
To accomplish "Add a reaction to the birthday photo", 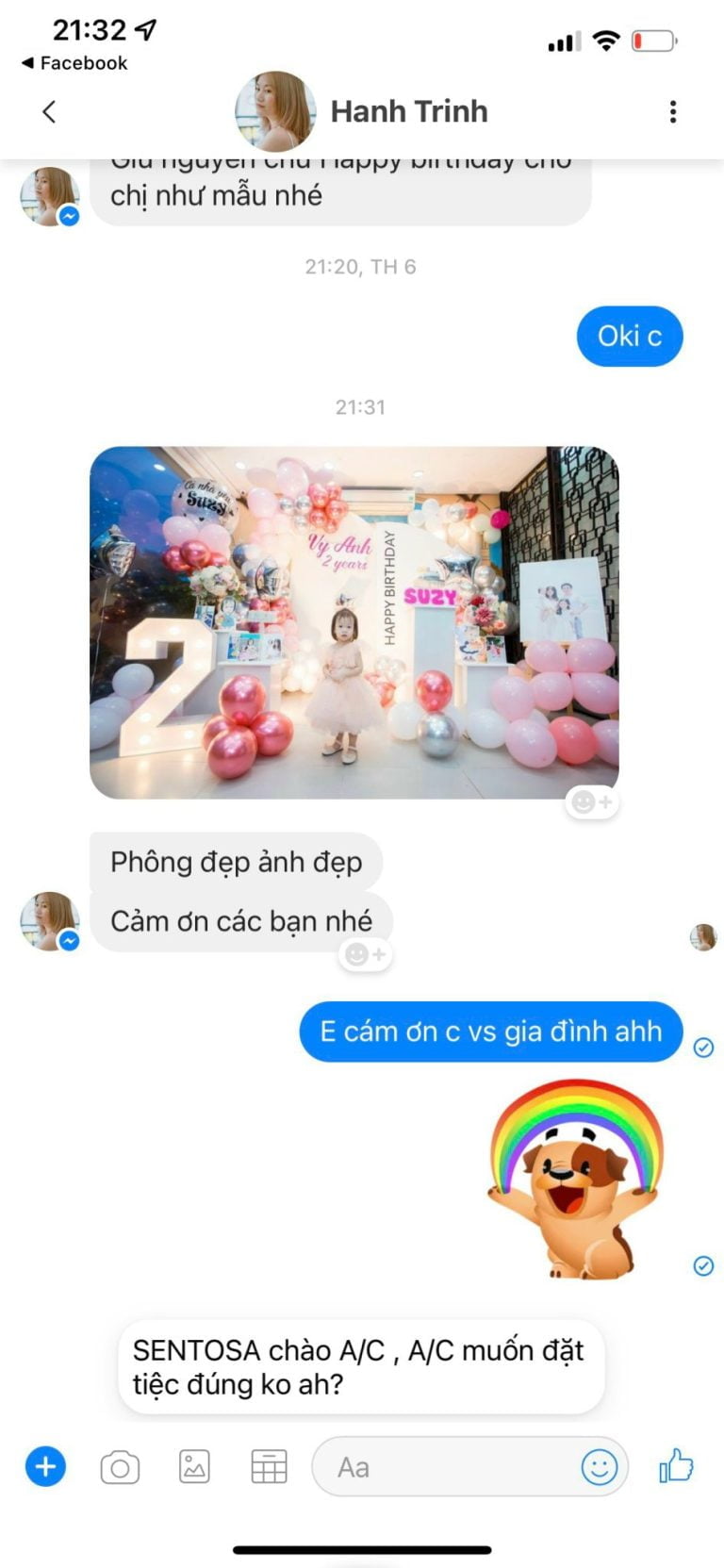I will pyautogui.click(x=592, y=802).
